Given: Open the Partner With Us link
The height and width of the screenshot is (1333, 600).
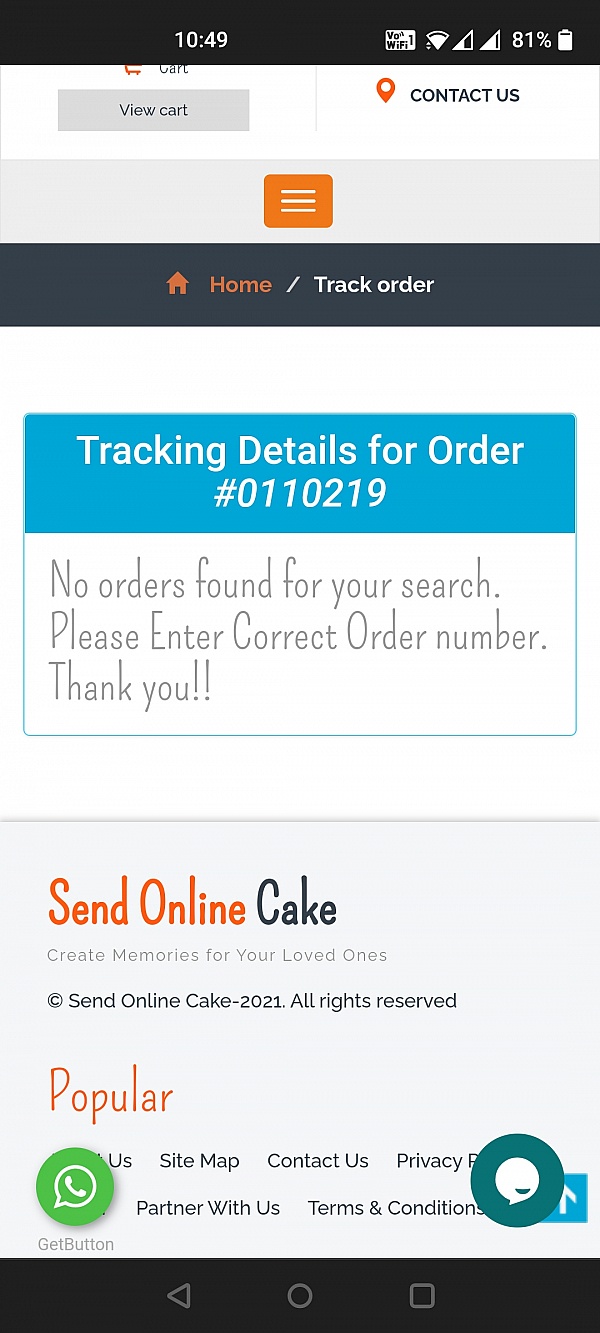Looking at the screenshot, I should coord(208,1208).
